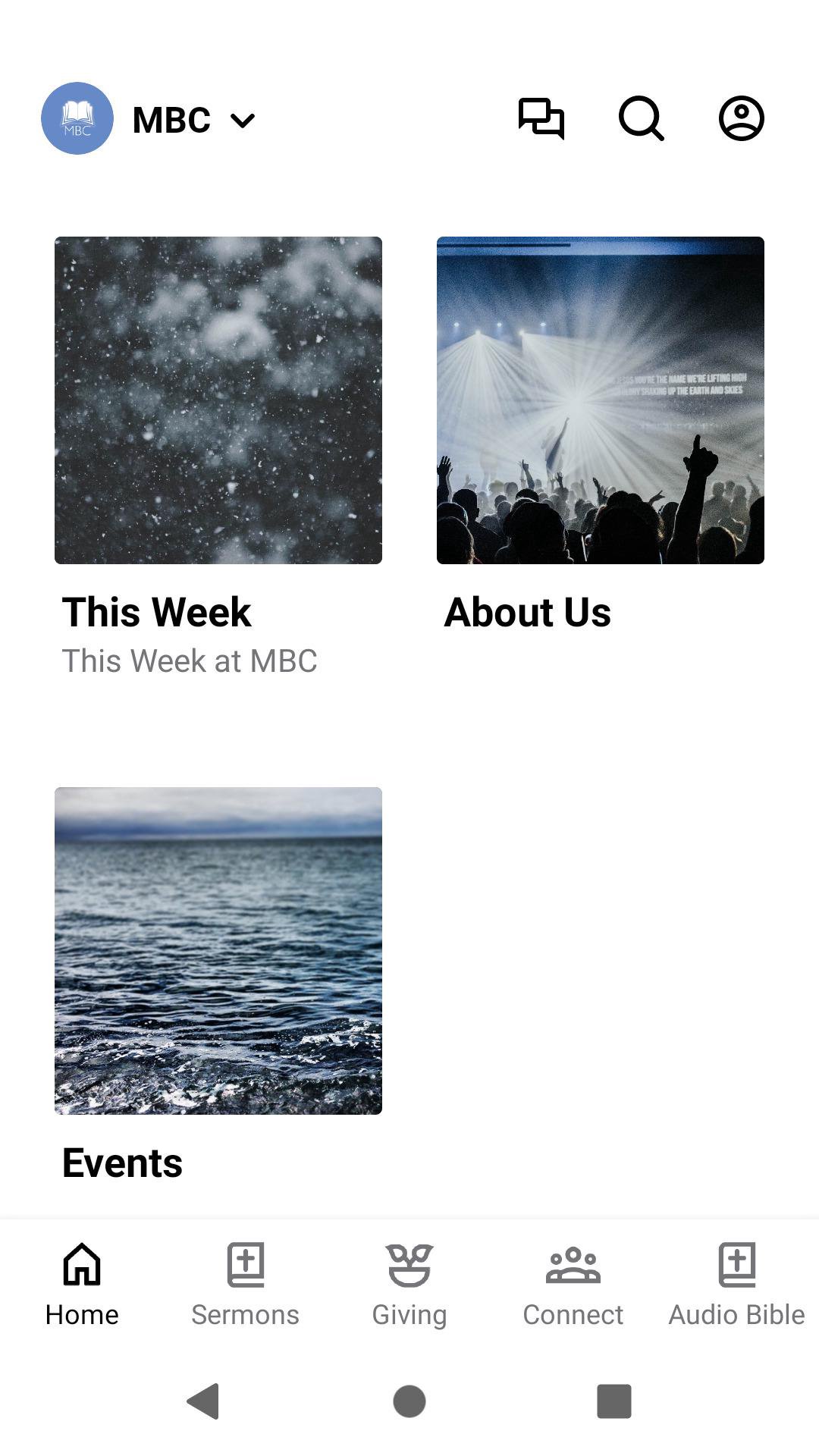Image resolution: width=819 pixels, height=1456 pixels.
Task: Open the messages chat icon
Action: pos(541,118)
